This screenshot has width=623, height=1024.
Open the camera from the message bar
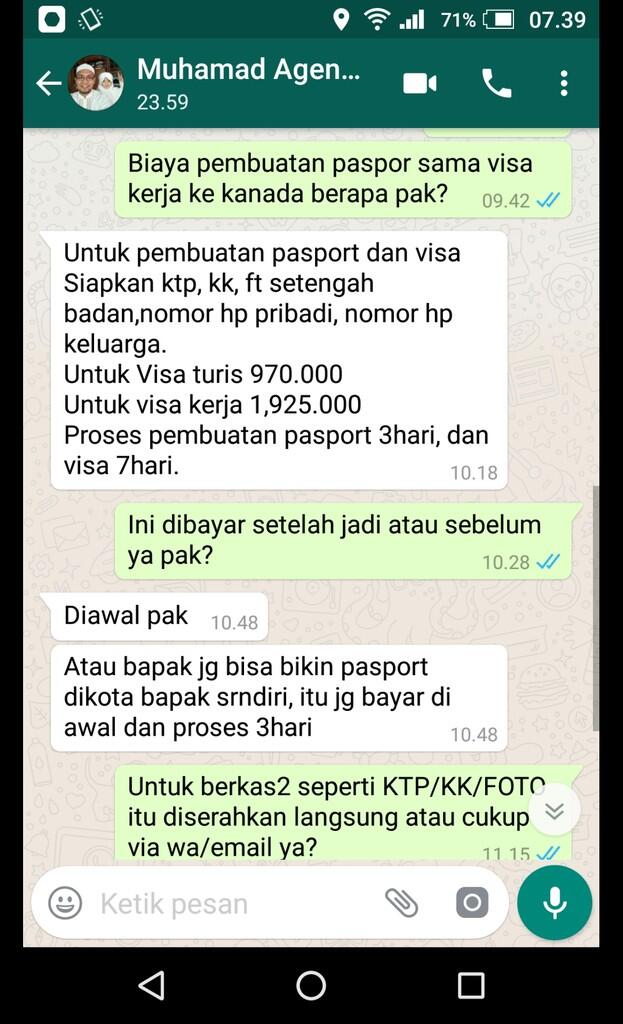click(471, 903)
